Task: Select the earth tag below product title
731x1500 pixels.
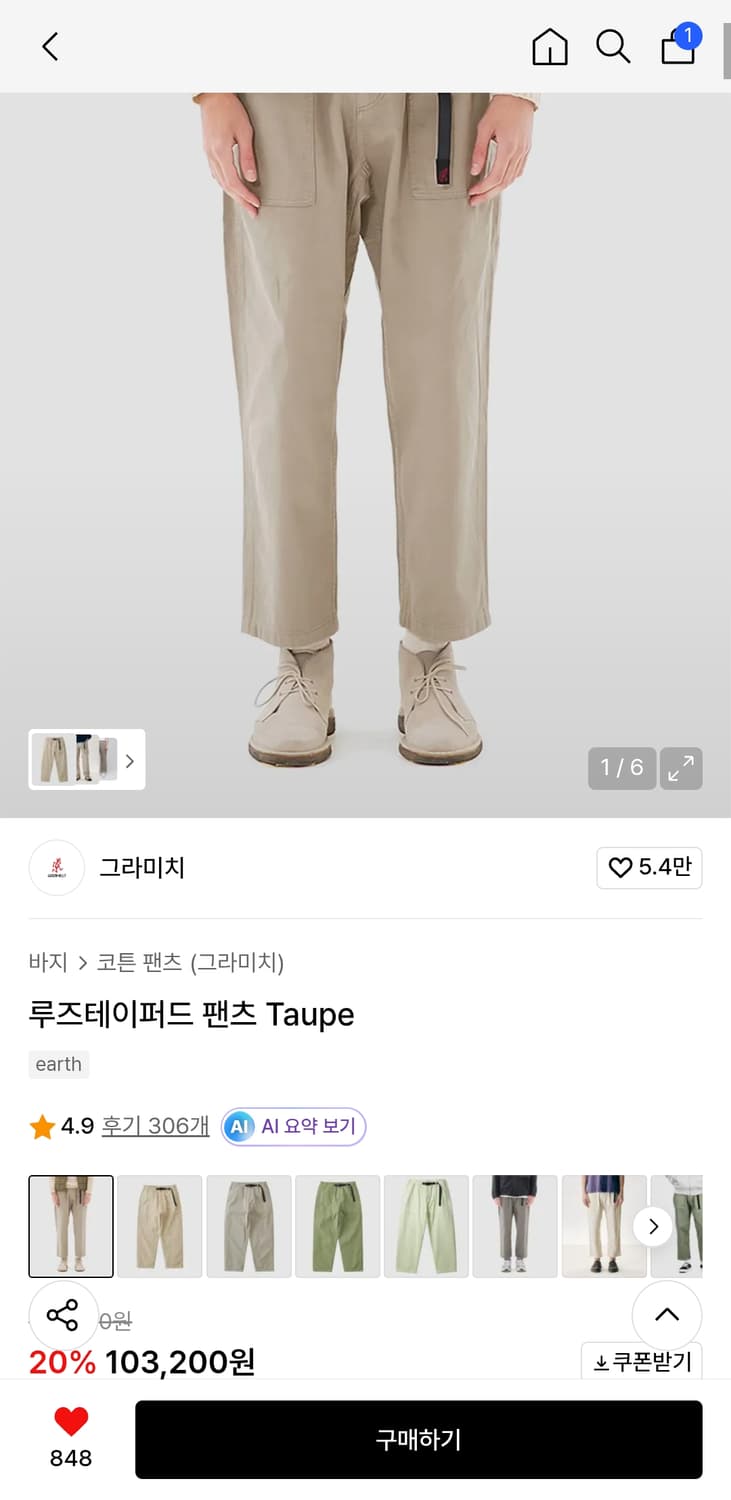Action: pos(58,1064)
